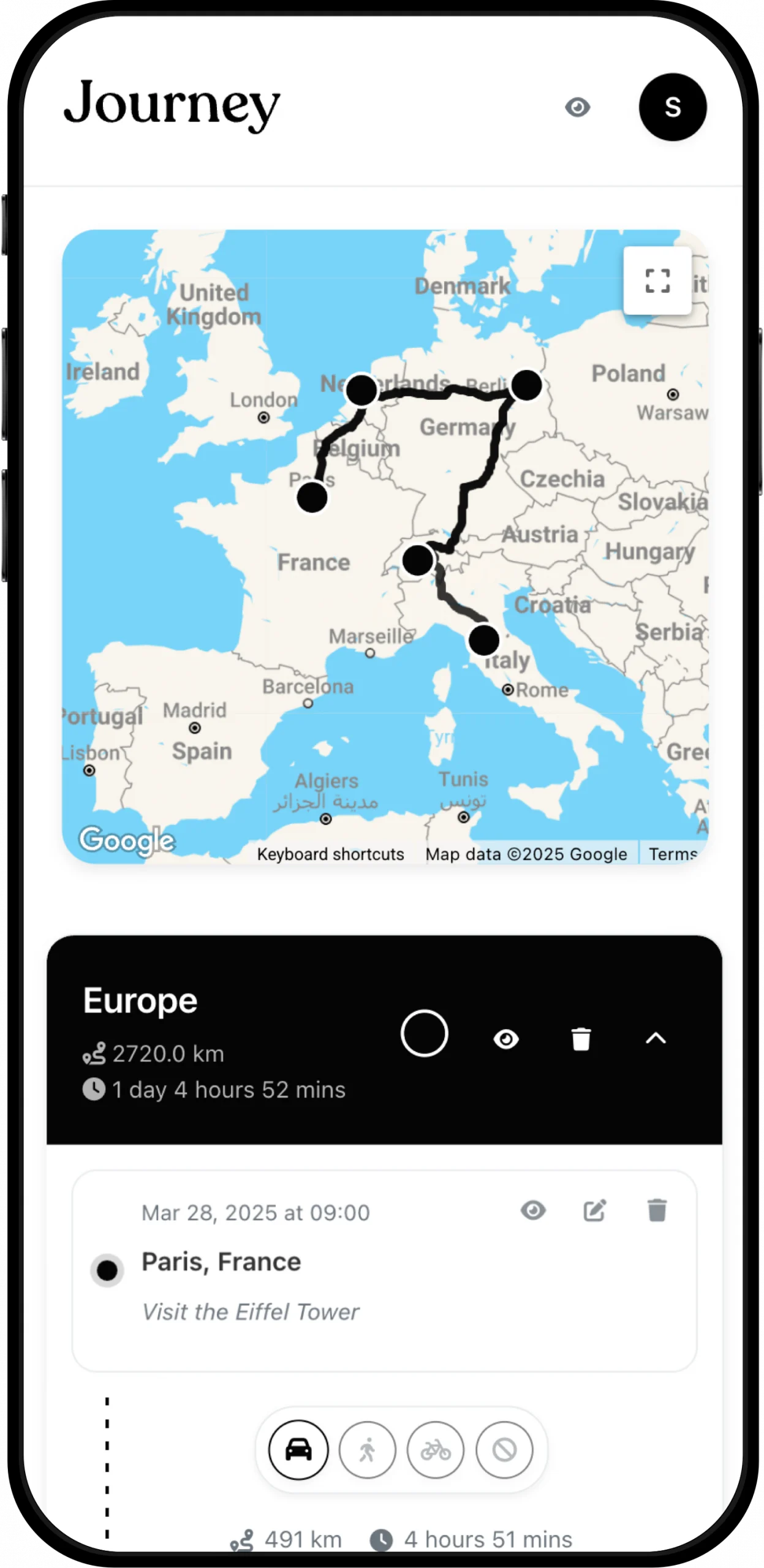This screenshot has height=1568, width=764.
Task: Hide the Europe route with its eye icon
Action: [x=506, y=1038]
